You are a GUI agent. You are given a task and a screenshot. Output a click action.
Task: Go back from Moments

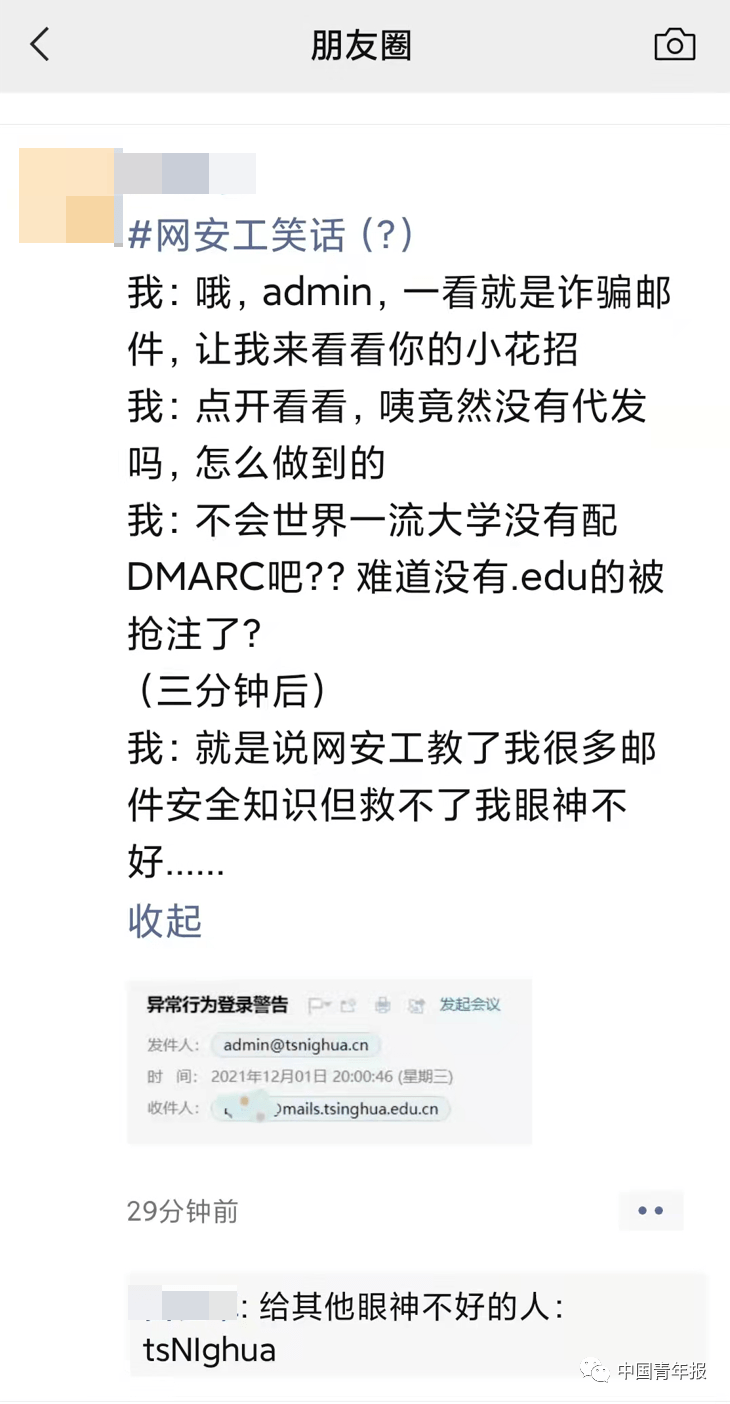coord(40,45)
